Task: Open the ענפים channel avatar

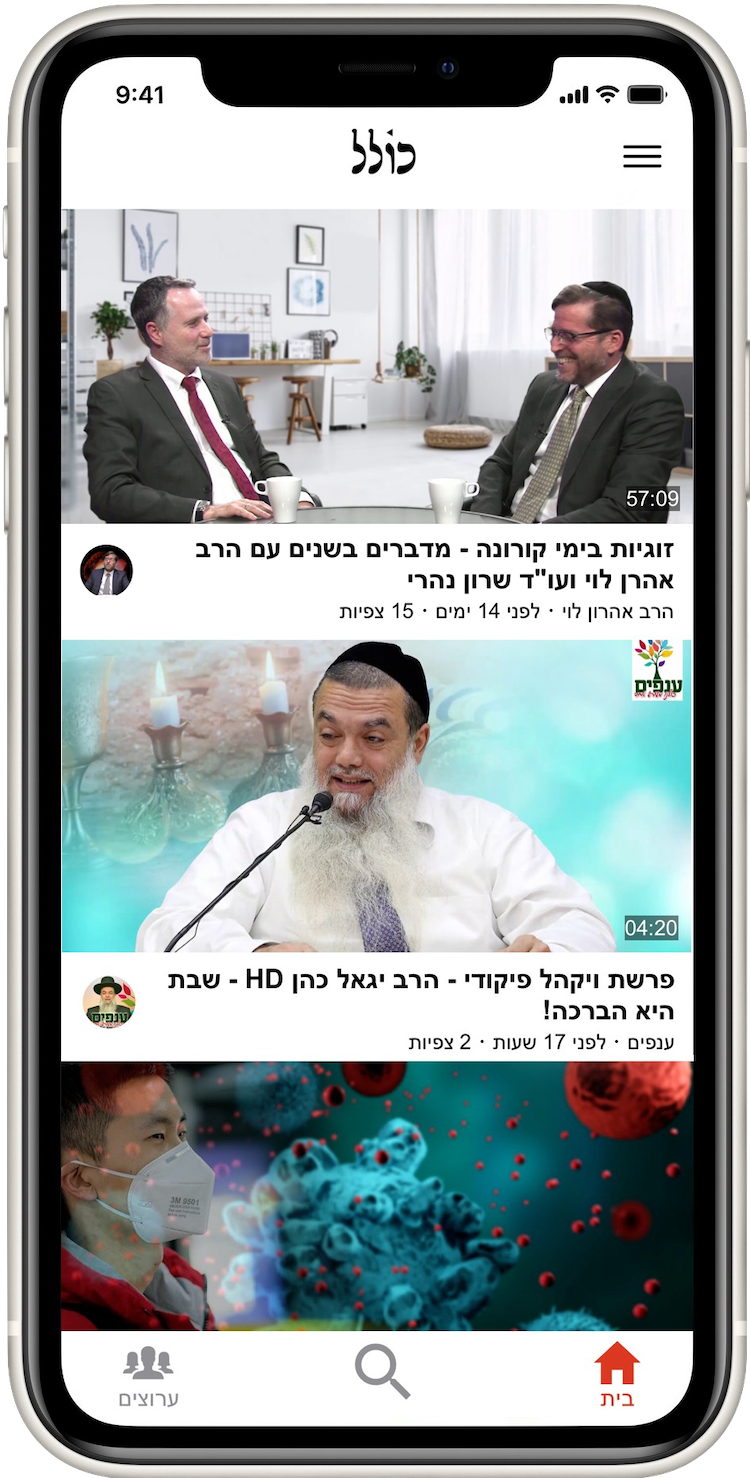Action: pos(109,1001)
